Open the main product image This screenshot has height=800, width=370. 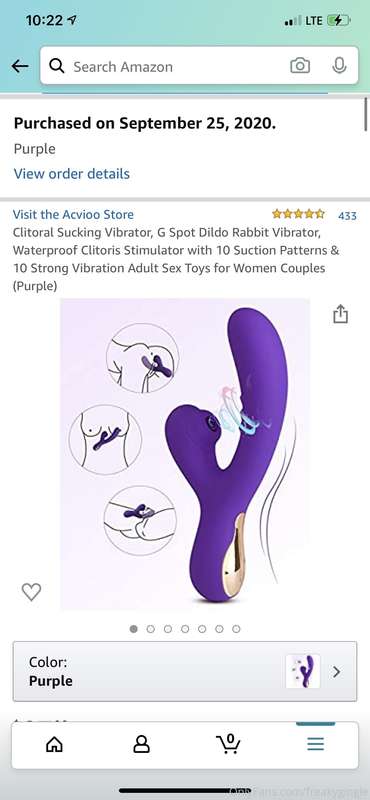(185, 455)
